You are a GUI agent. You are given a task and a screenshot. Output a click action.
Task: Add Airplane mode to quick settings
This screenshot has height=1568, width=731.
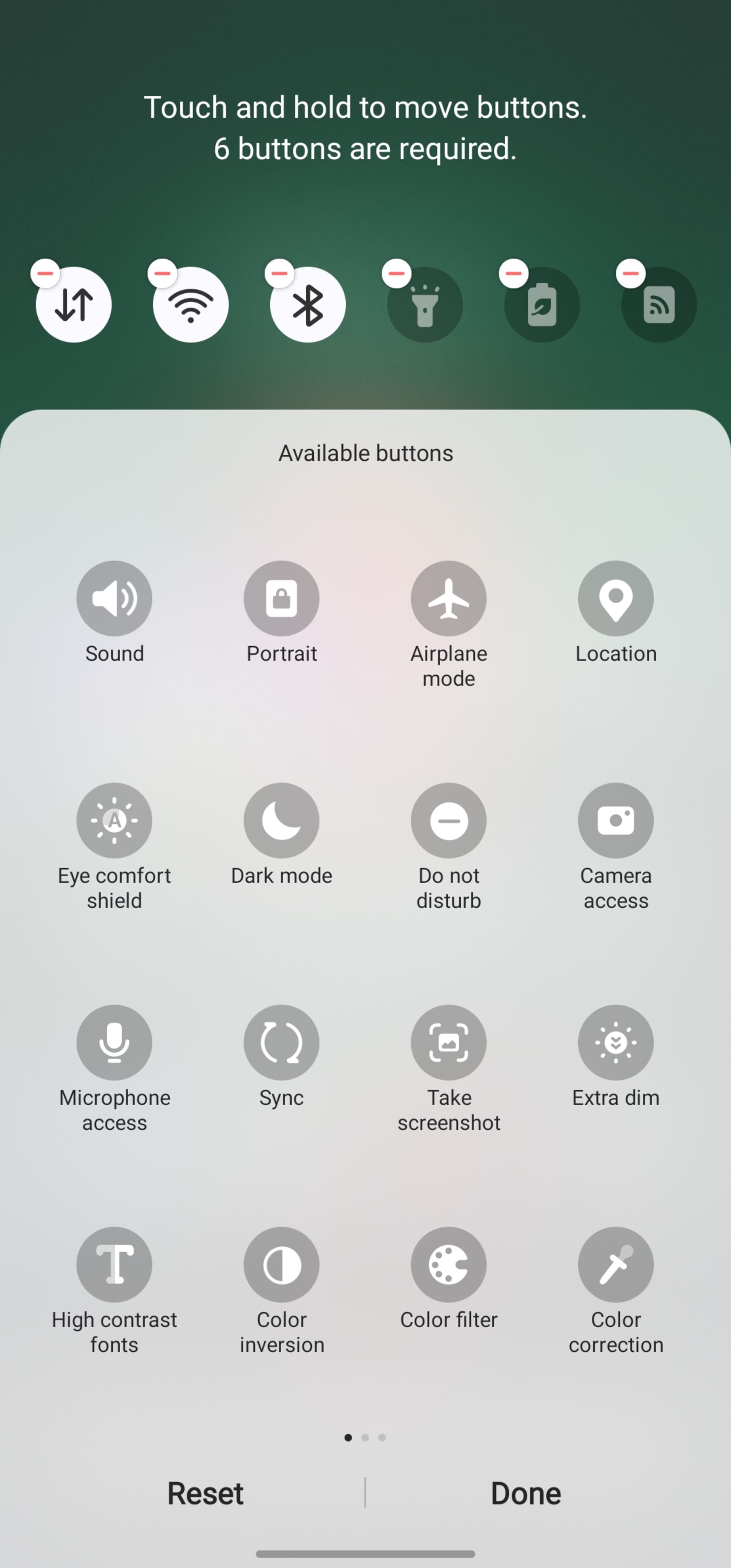(x=448, y=598)
